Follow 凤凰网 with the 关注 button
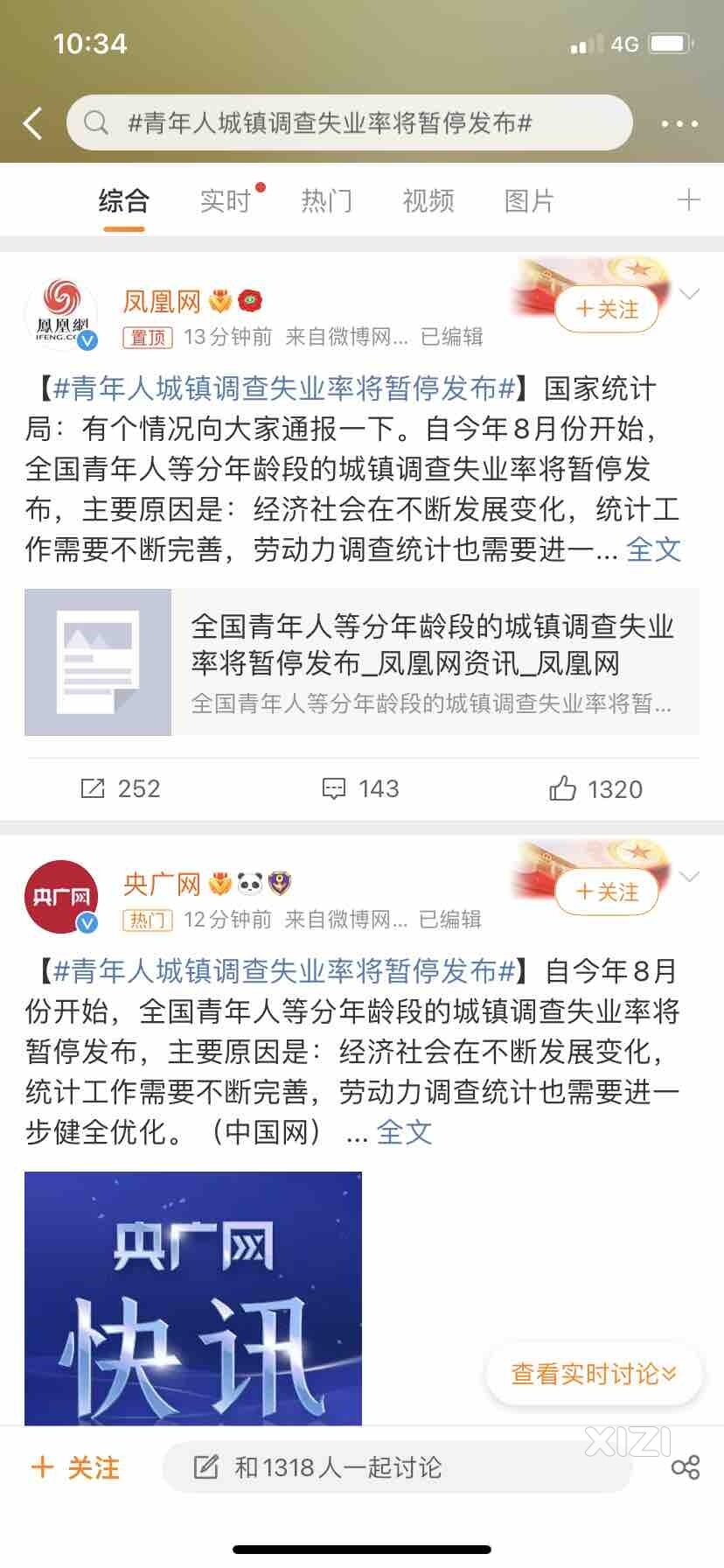 (607, 309)
